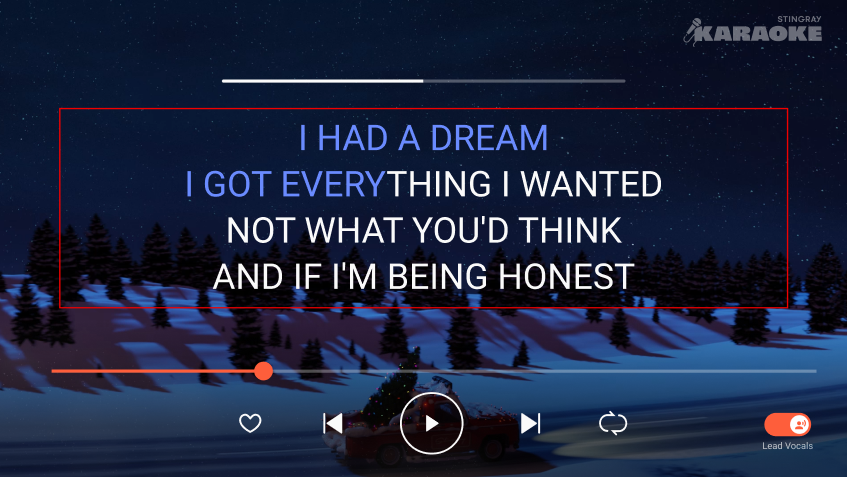The image size is (847, 477).
Task: Turn off the Lead Vocals switch
Action: pyautogui.click(x=787, y=425)
